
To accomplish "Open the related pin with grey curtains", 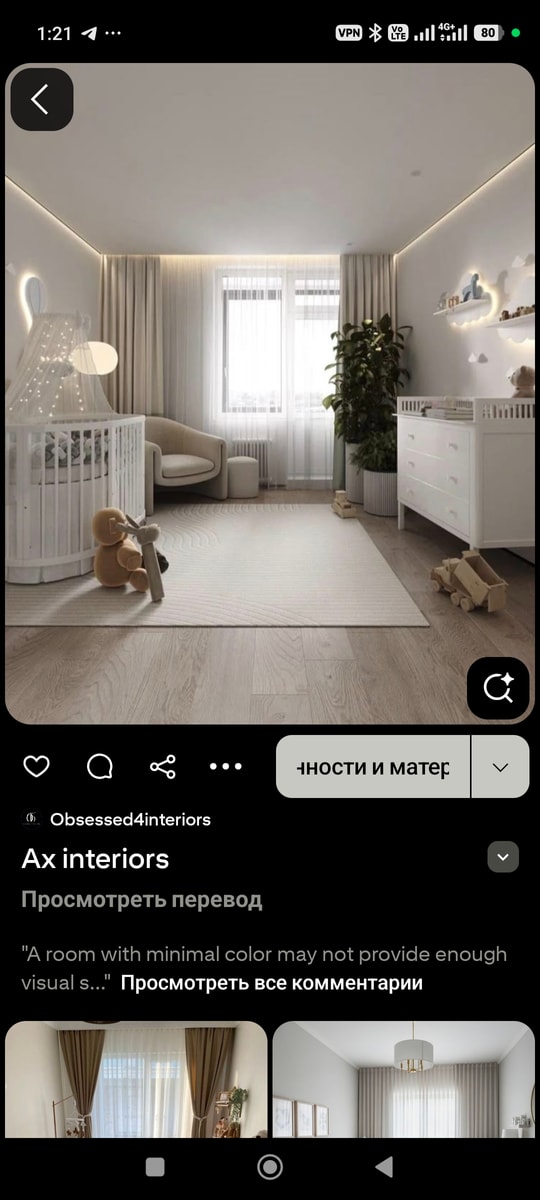I will click(x=404, y=1079).
